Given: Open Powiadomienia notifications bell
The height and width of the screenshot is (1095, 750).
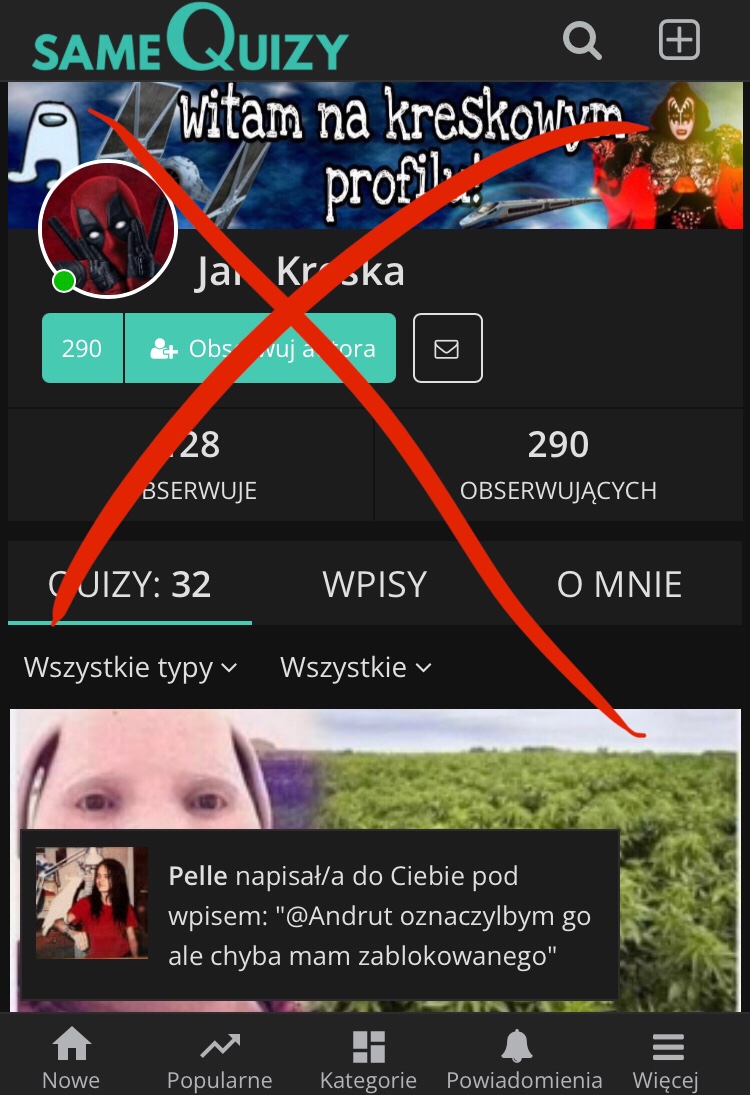Looking at the screenshot, I should coord(524,1059).
